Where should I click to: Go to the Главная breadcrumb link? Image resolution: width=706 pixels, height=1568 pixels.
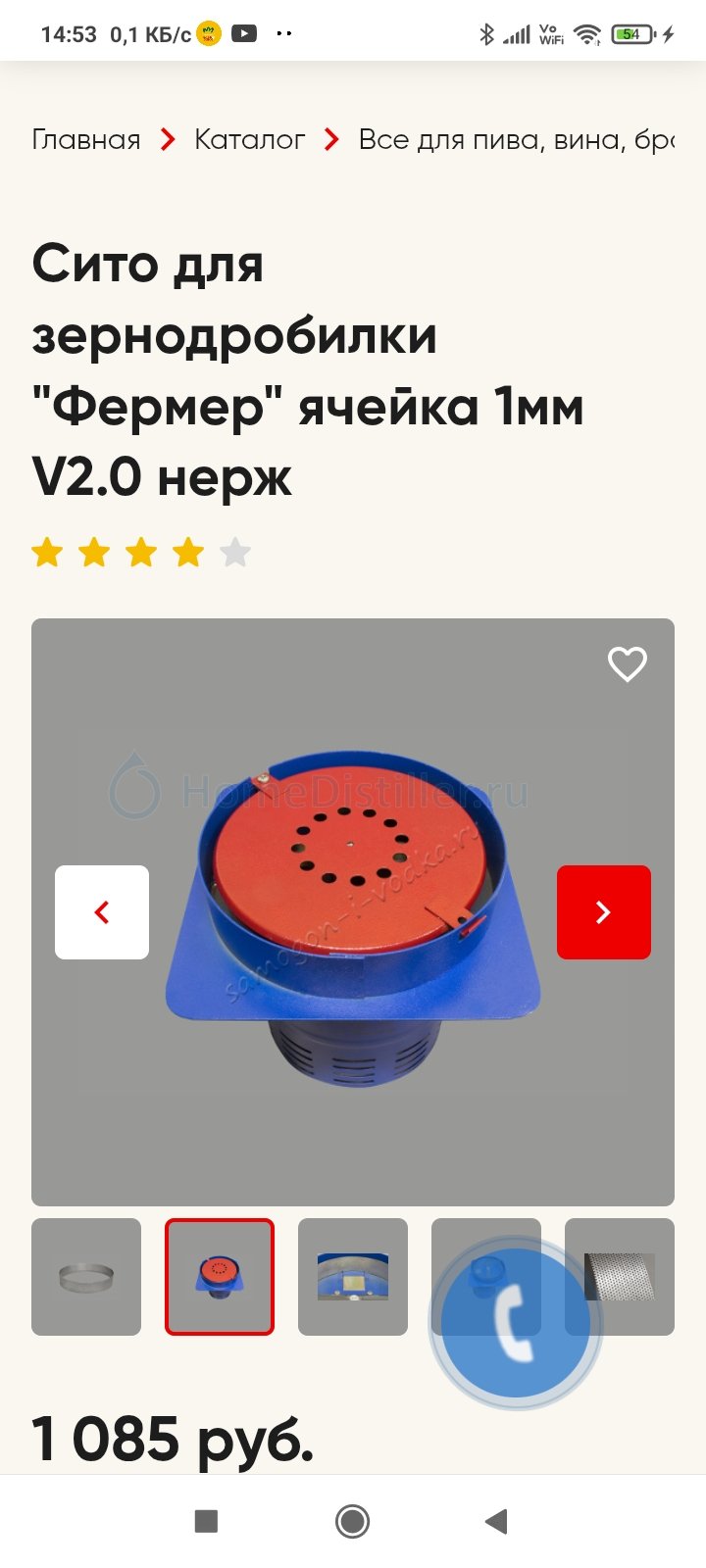pos(86,140)
